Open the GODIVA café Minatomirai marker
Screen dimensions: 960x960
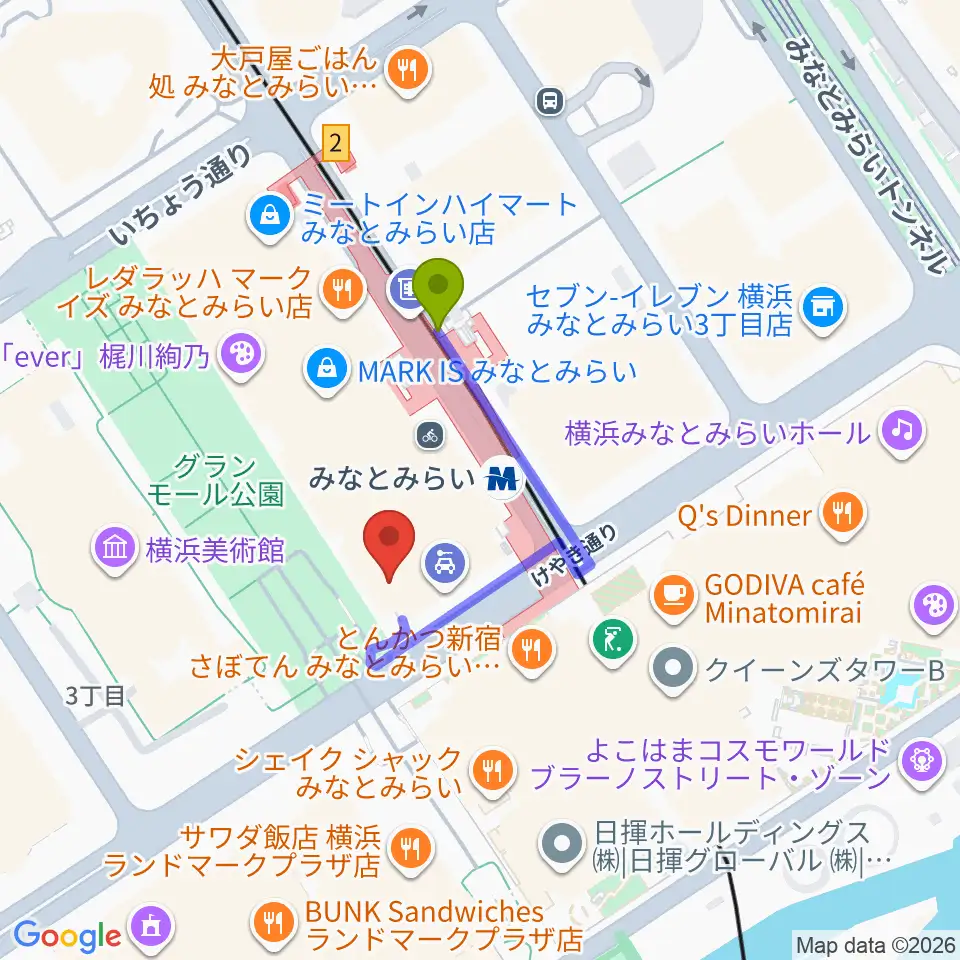coord(673,595)
